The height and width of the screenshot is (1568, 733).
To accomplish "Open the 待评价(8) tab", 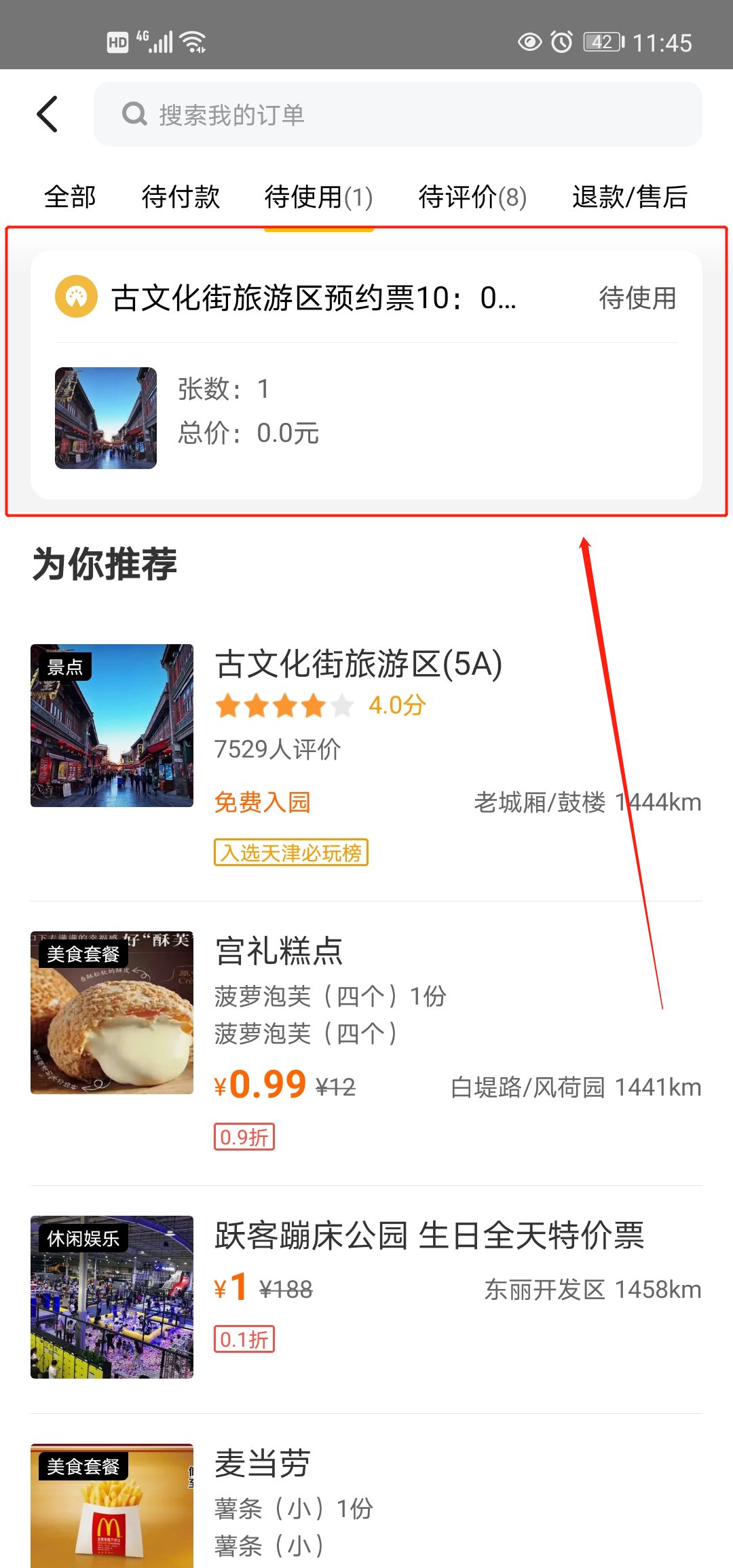I will [472, 197].
